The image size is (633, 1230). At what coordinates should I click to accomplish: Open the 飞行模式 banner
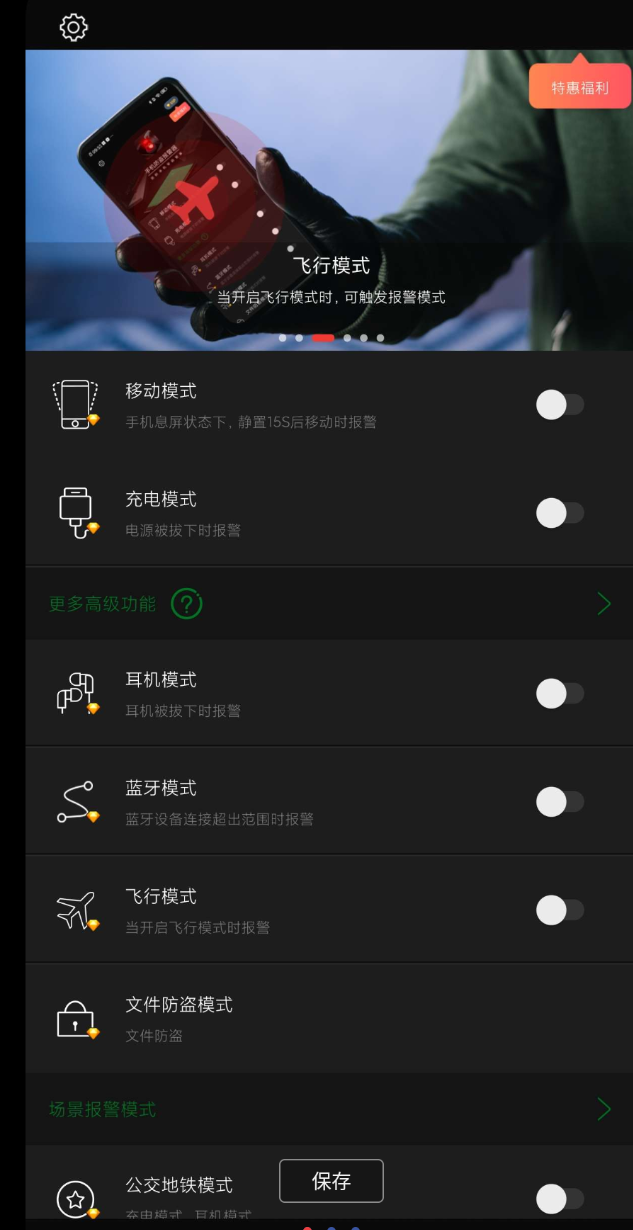329,200
